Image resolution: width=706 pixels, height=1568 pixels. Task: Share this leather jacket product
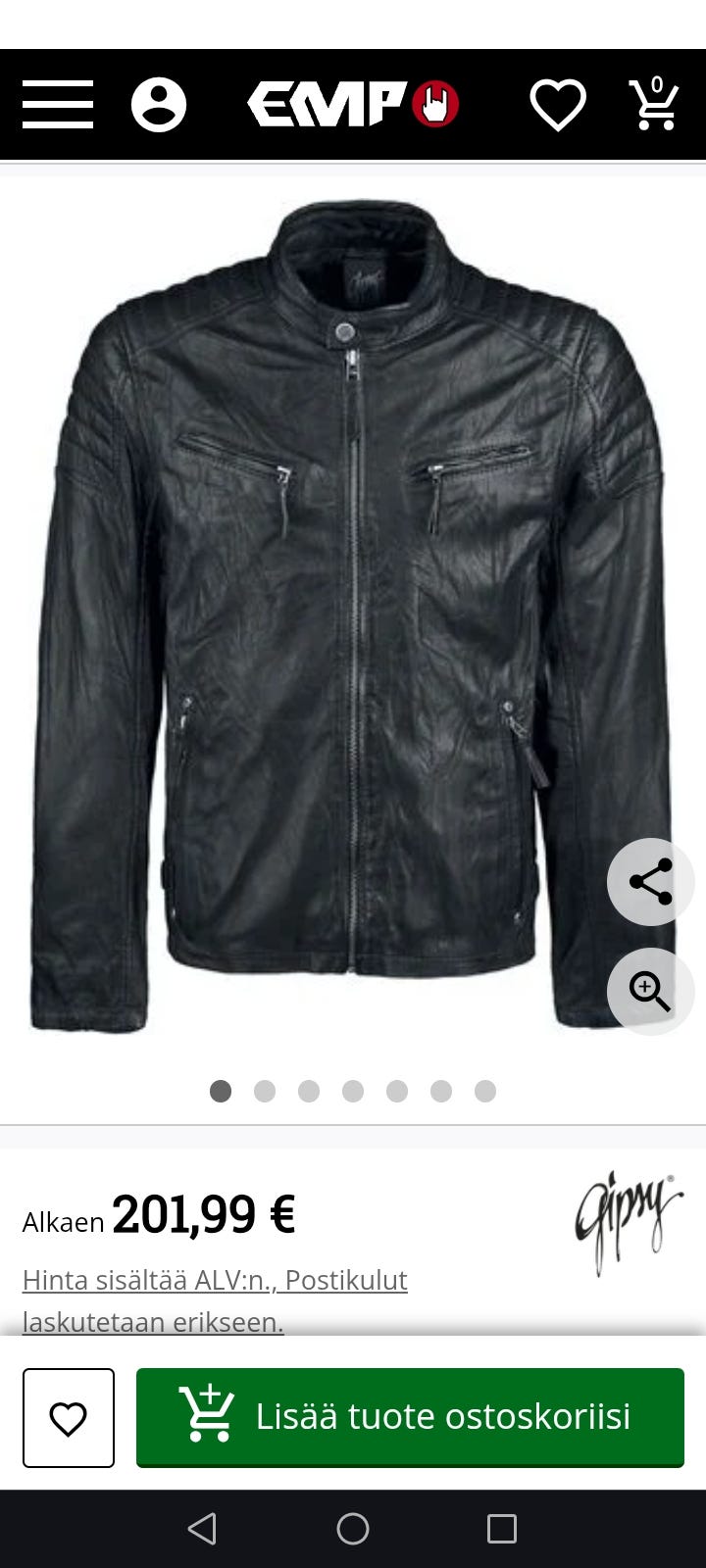coord(650,882)
